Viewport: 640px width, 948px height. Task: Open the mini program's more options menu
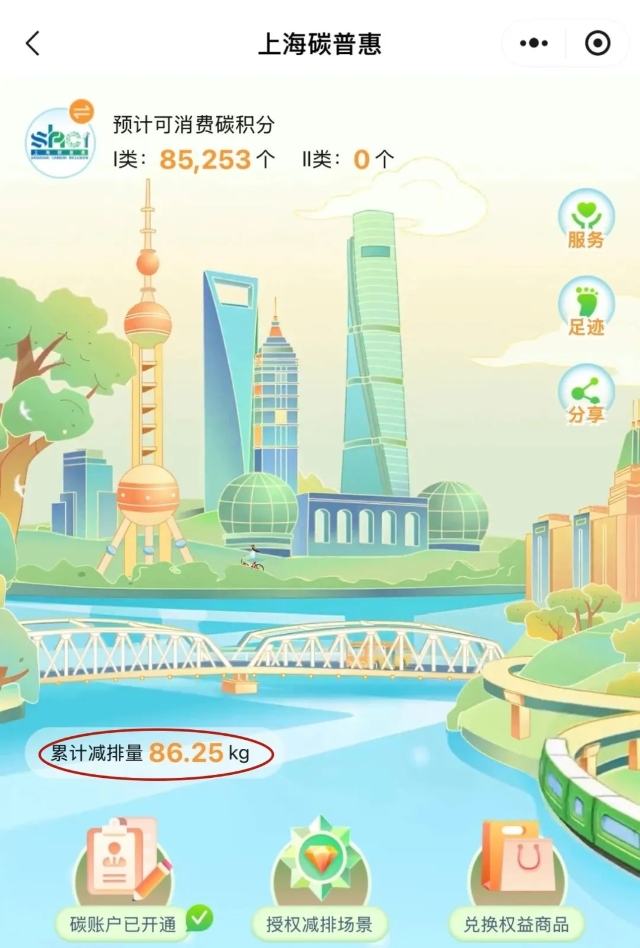tap(535, 44)
